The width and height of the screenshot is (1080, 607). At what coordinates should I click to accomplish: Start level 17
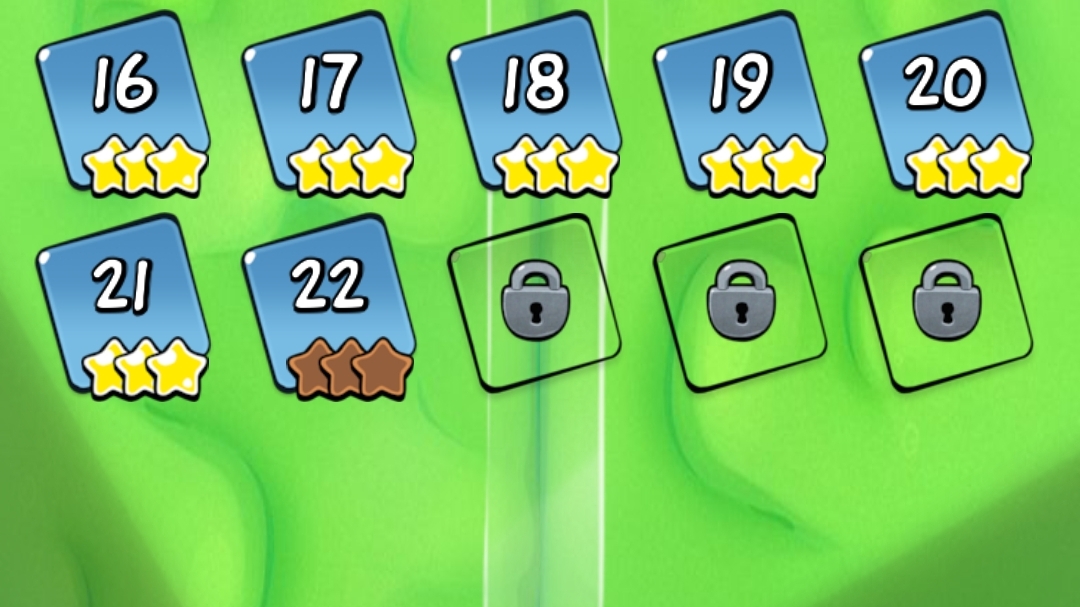330,102
